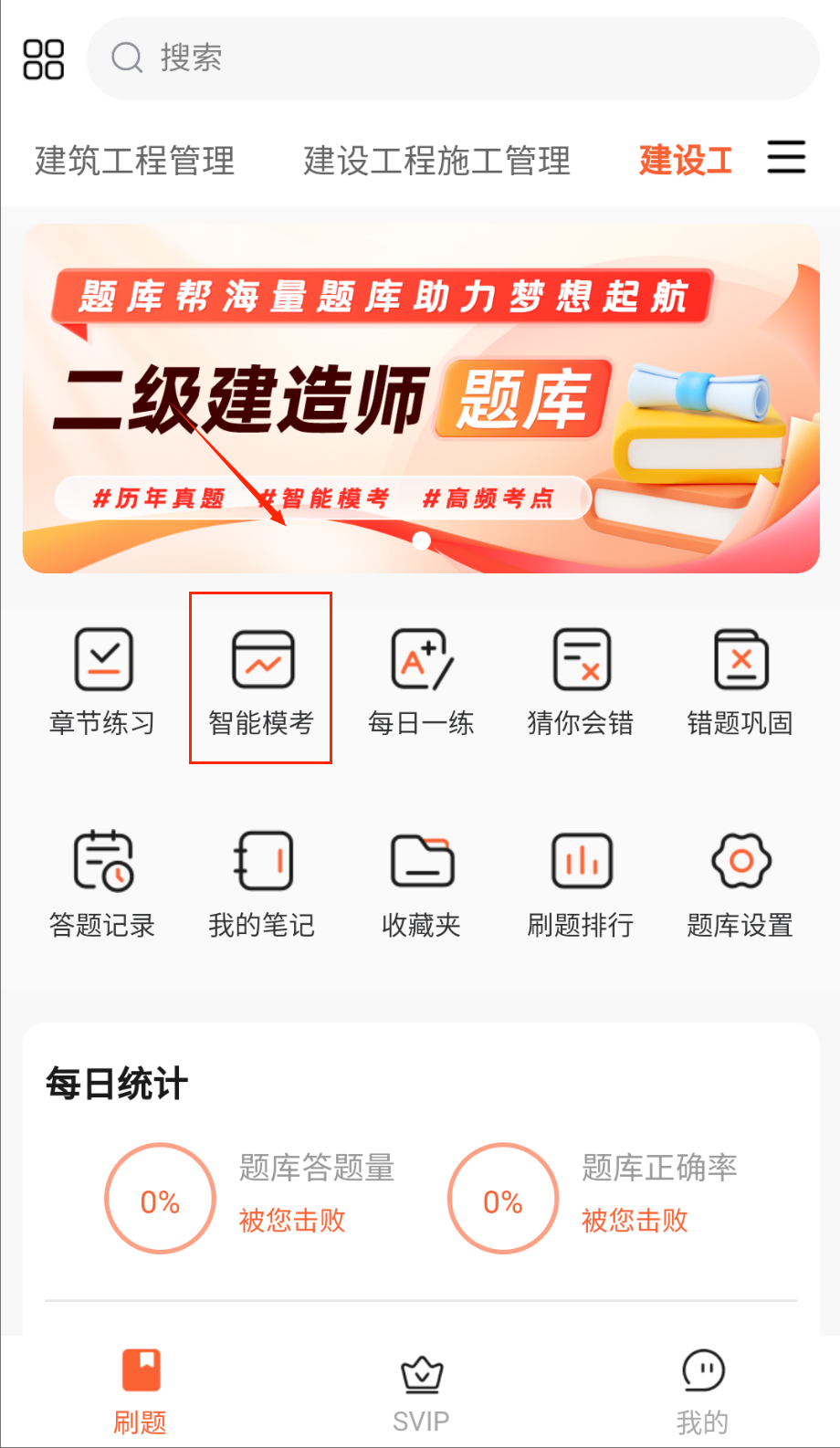Expand the subject list hamburger menu
The height and width of the screenshot is (1448, 840).
(785, 157)
